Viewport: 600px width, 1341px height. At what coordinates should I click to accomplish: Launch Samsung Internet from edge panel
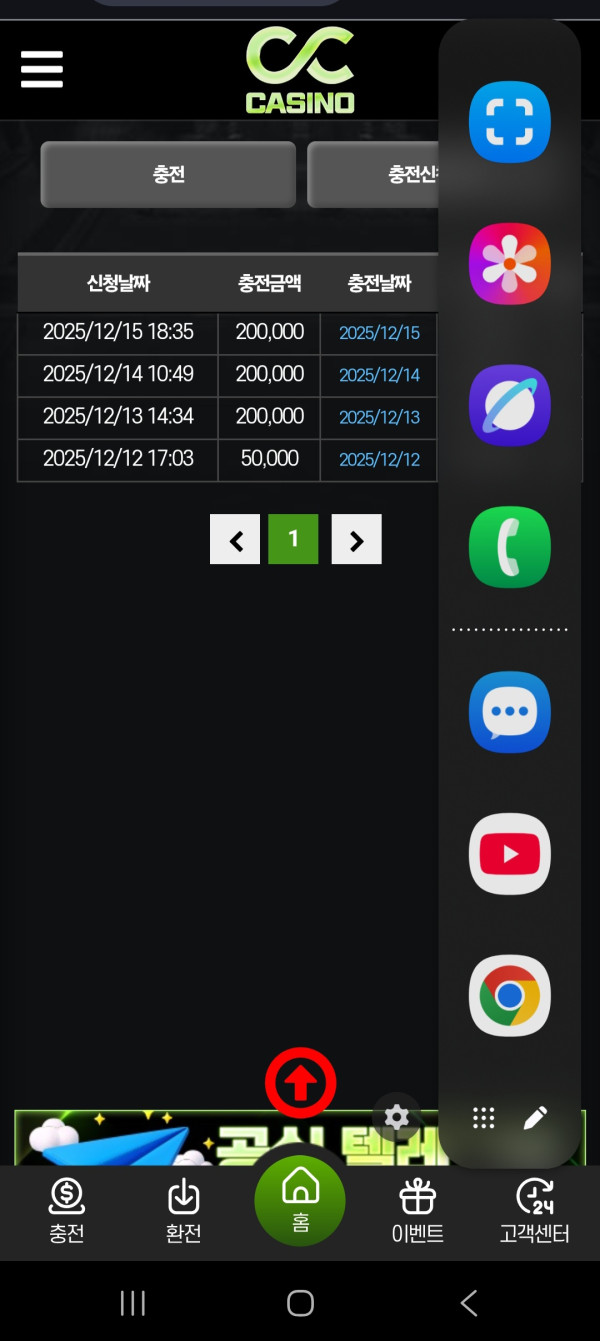tap(509, 405)
